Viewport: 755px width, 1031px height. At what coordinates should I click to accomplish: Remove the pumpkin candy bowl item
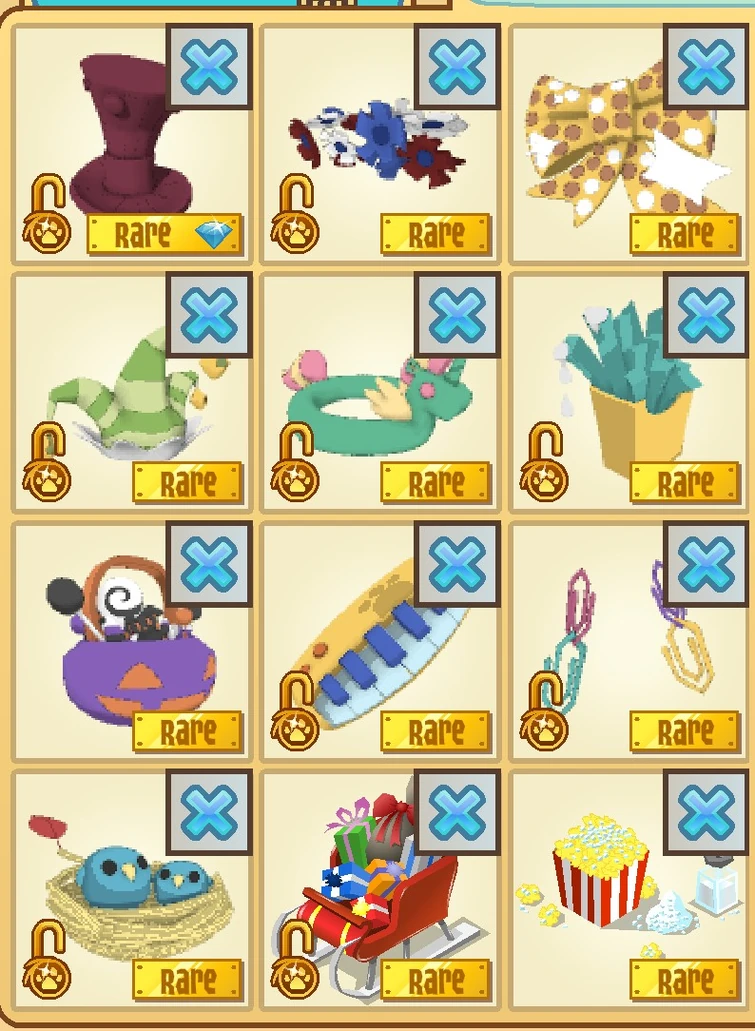tap(209, 562)
